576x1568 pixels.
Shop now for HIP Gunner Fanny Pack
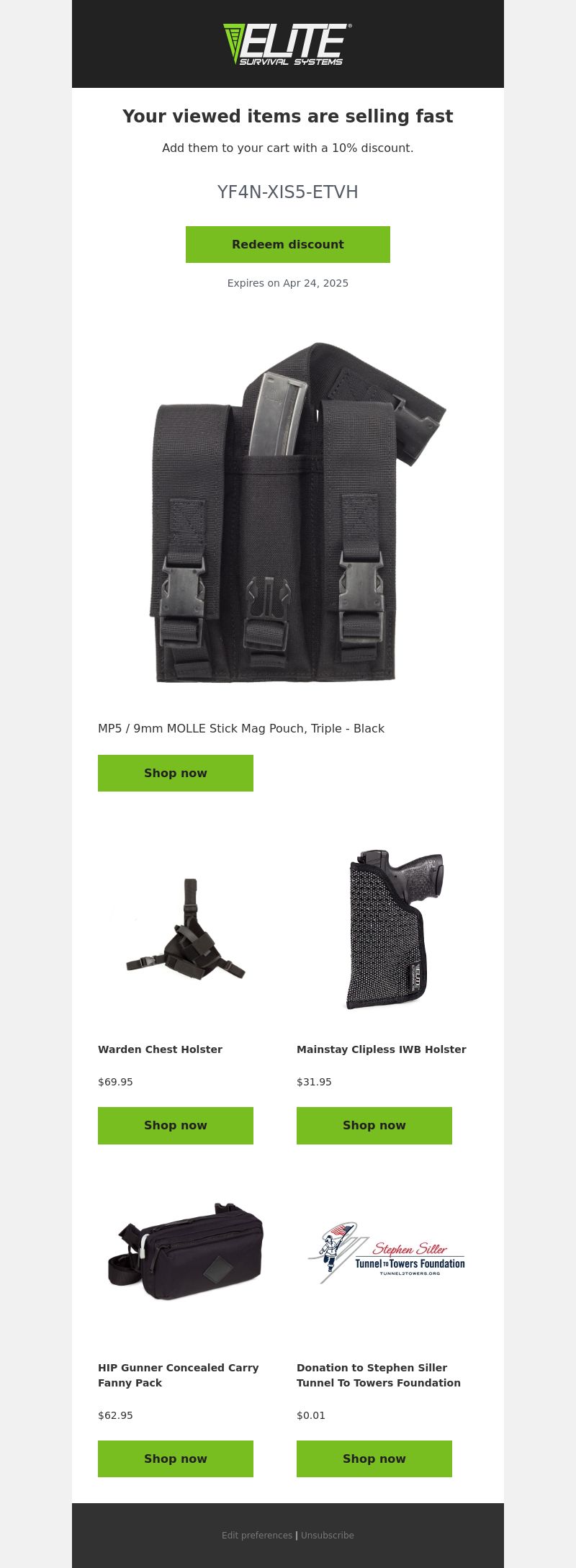click(x=176, y=1459)
